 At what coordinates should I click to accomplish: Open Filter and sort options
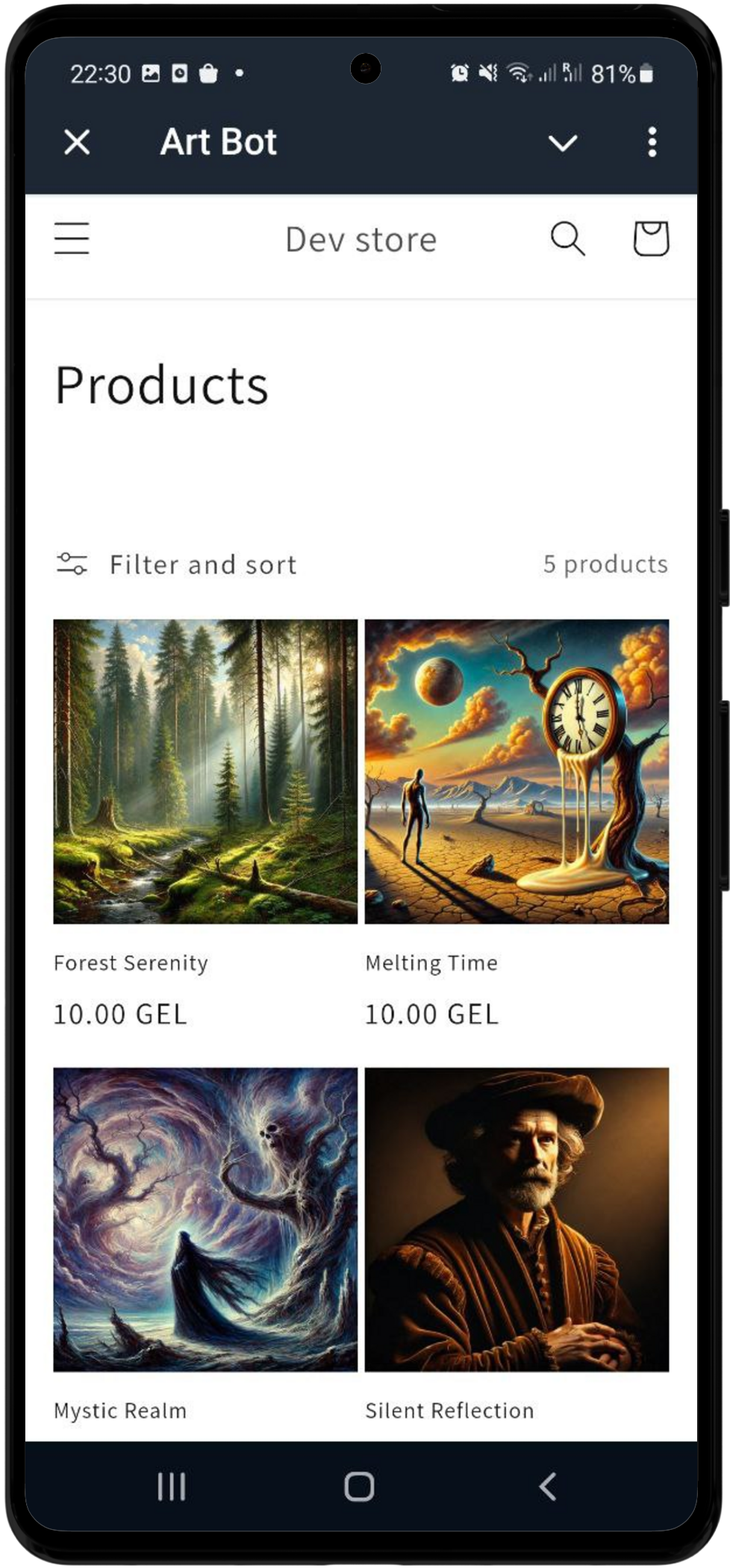[177, 564]
